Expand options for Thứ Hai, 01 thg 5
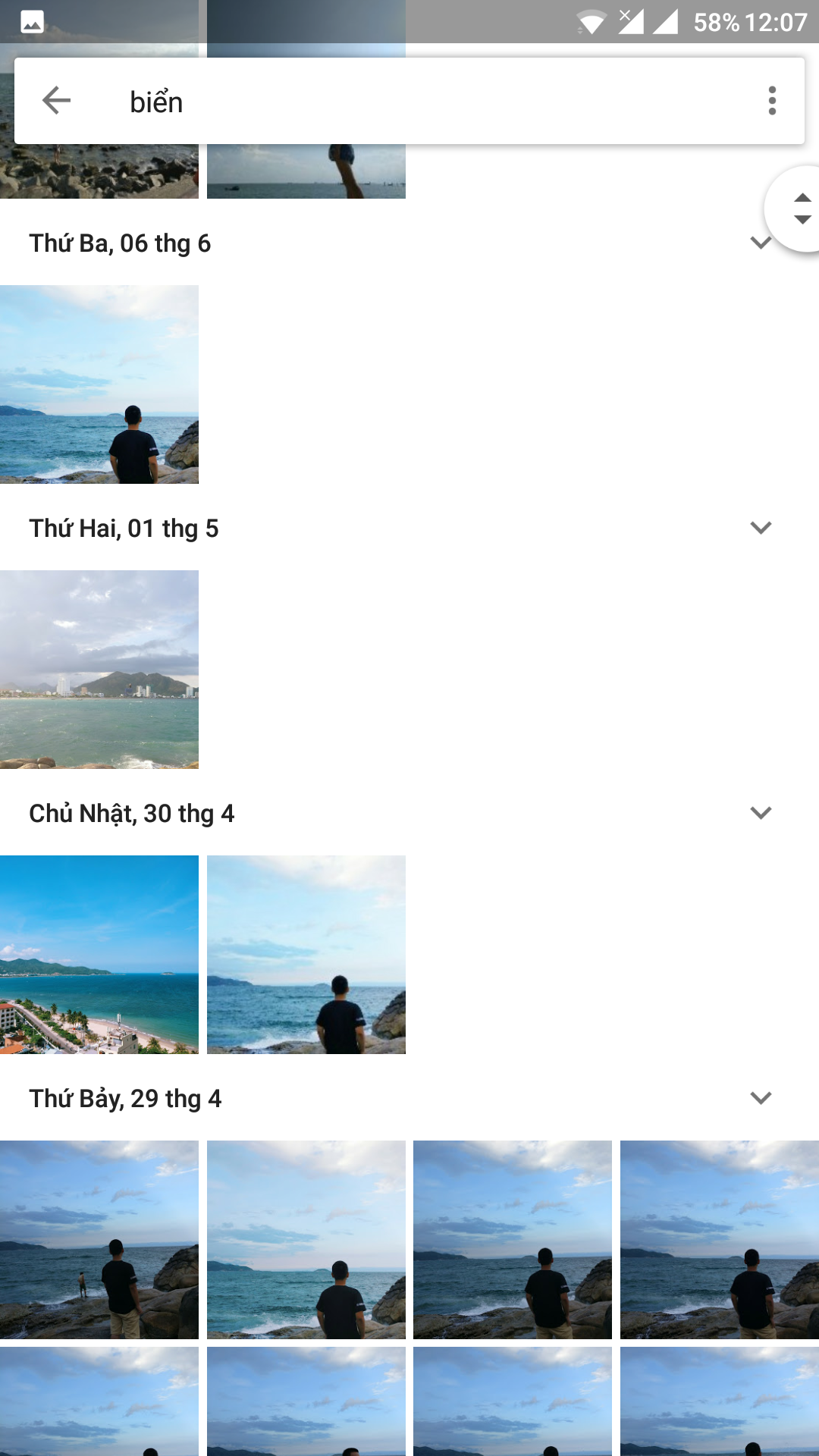Image resolution: width=819 pixels, height=1456 pixels. coord(761,528)
